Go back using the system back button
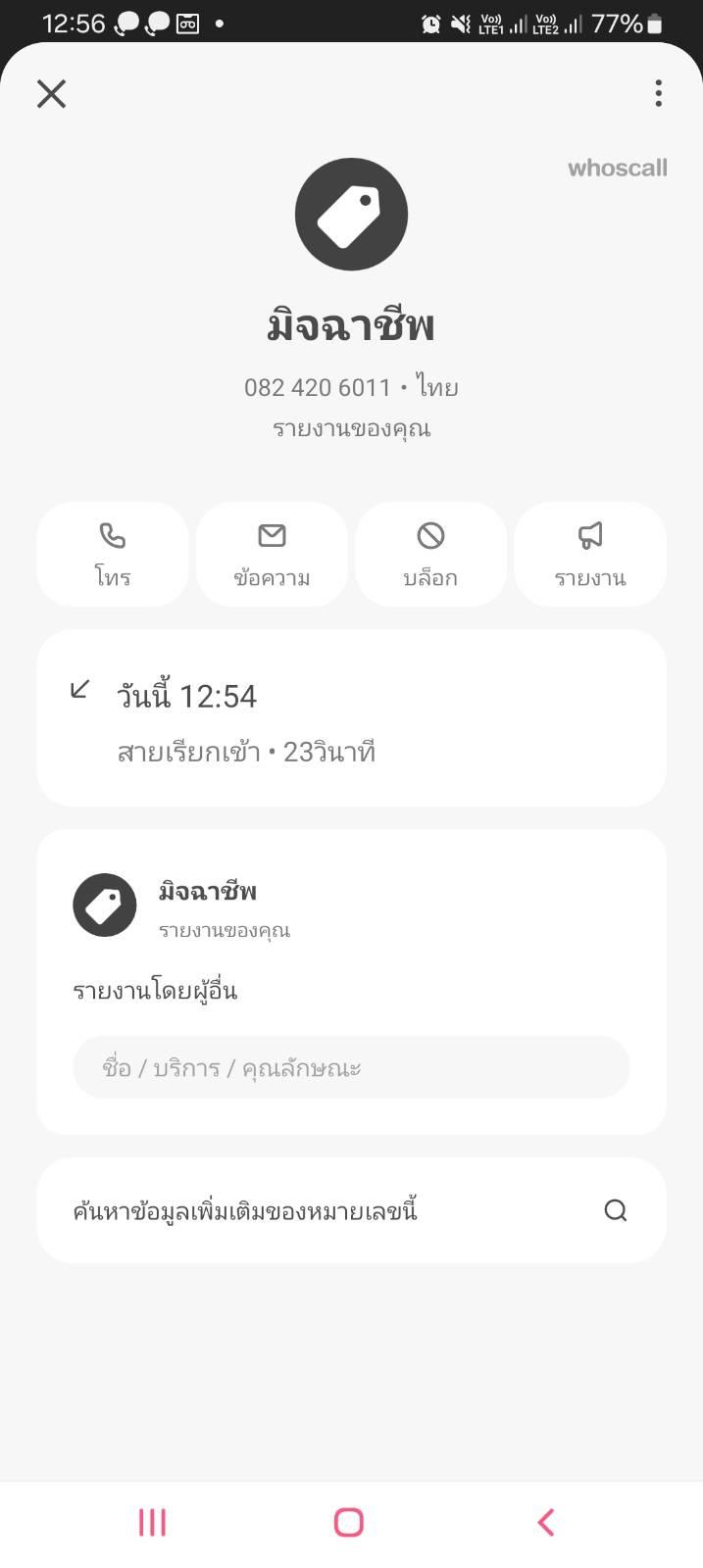The width and height of the screenshot is (703, 1568). [546, 1522]
